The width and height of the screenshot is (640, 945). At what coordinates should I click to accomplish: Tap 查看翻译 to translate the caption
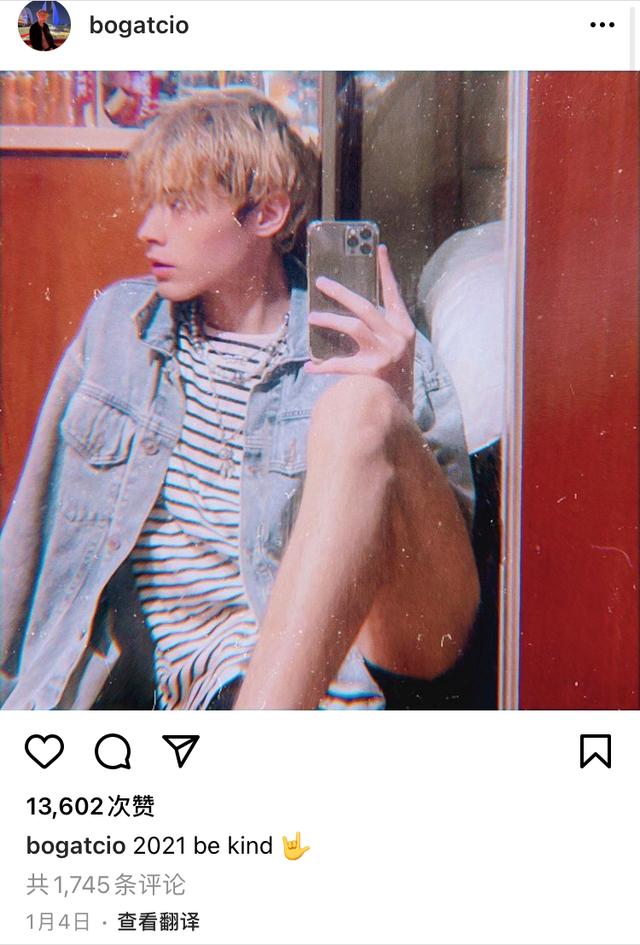click(158, 921)
